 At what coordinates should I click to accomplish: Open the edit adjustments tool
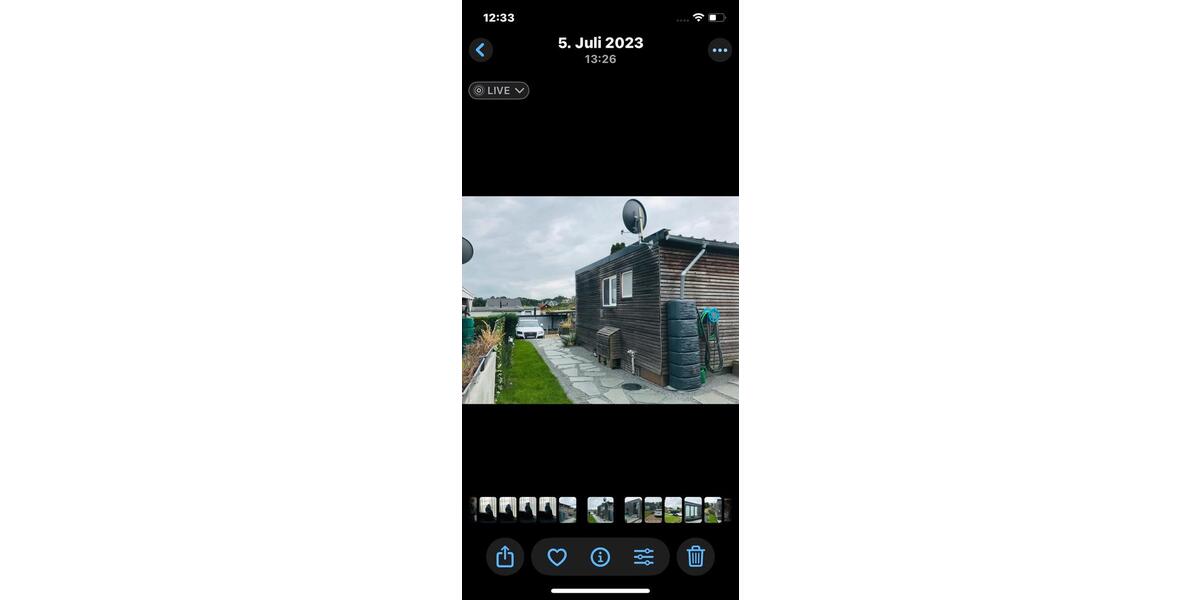tap(644, 557)
